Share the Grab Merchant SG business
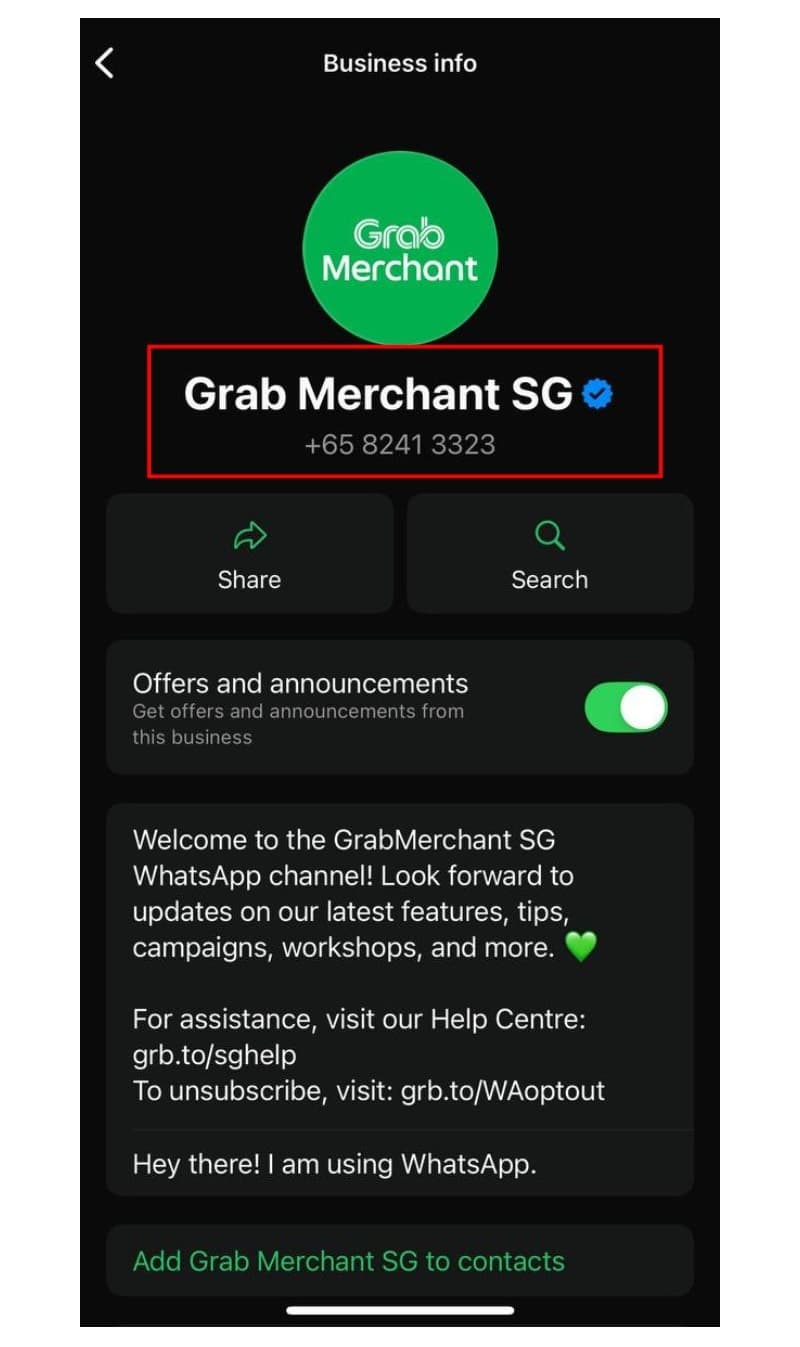 [x=249, y=553]
